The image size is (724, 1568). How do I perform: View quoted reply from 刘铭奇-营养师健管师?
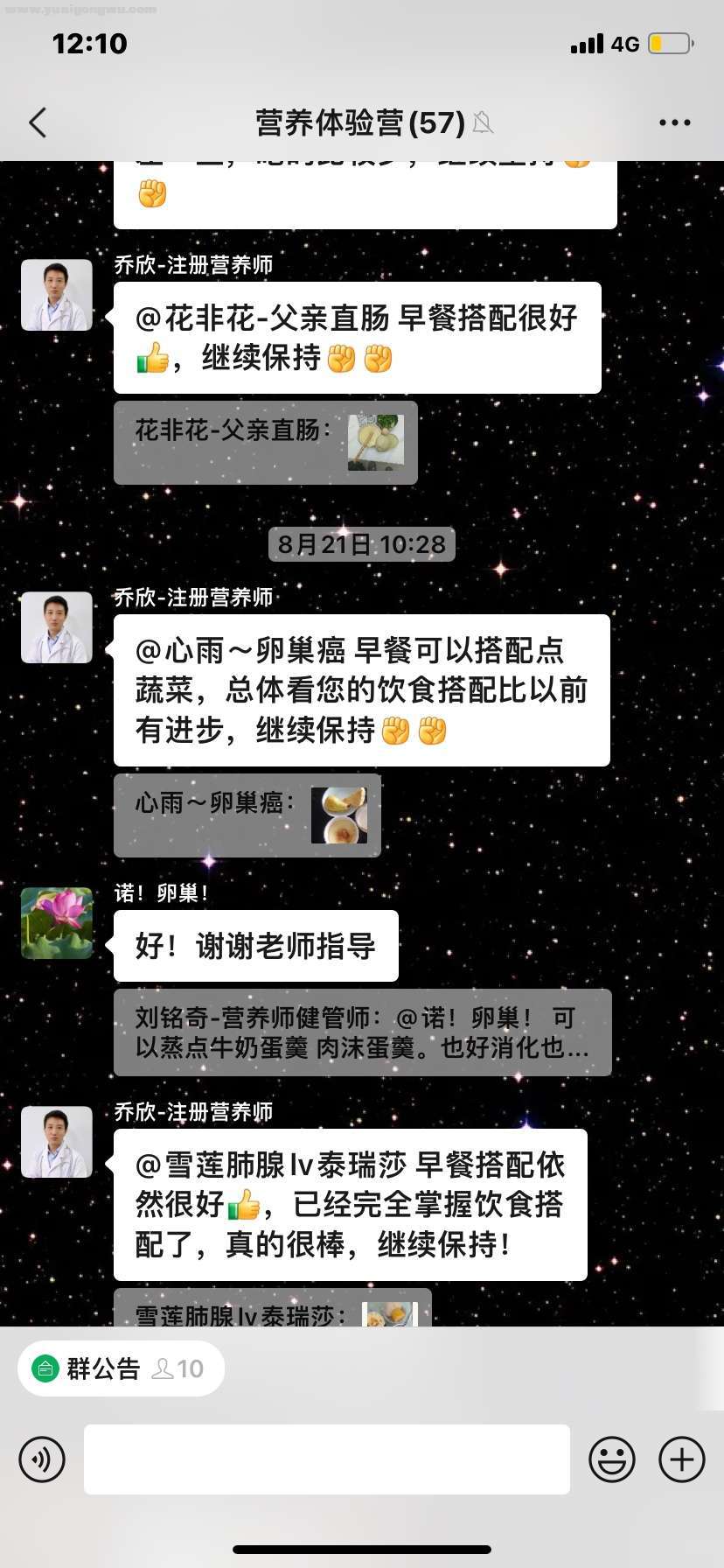(x=362, y=1032)
